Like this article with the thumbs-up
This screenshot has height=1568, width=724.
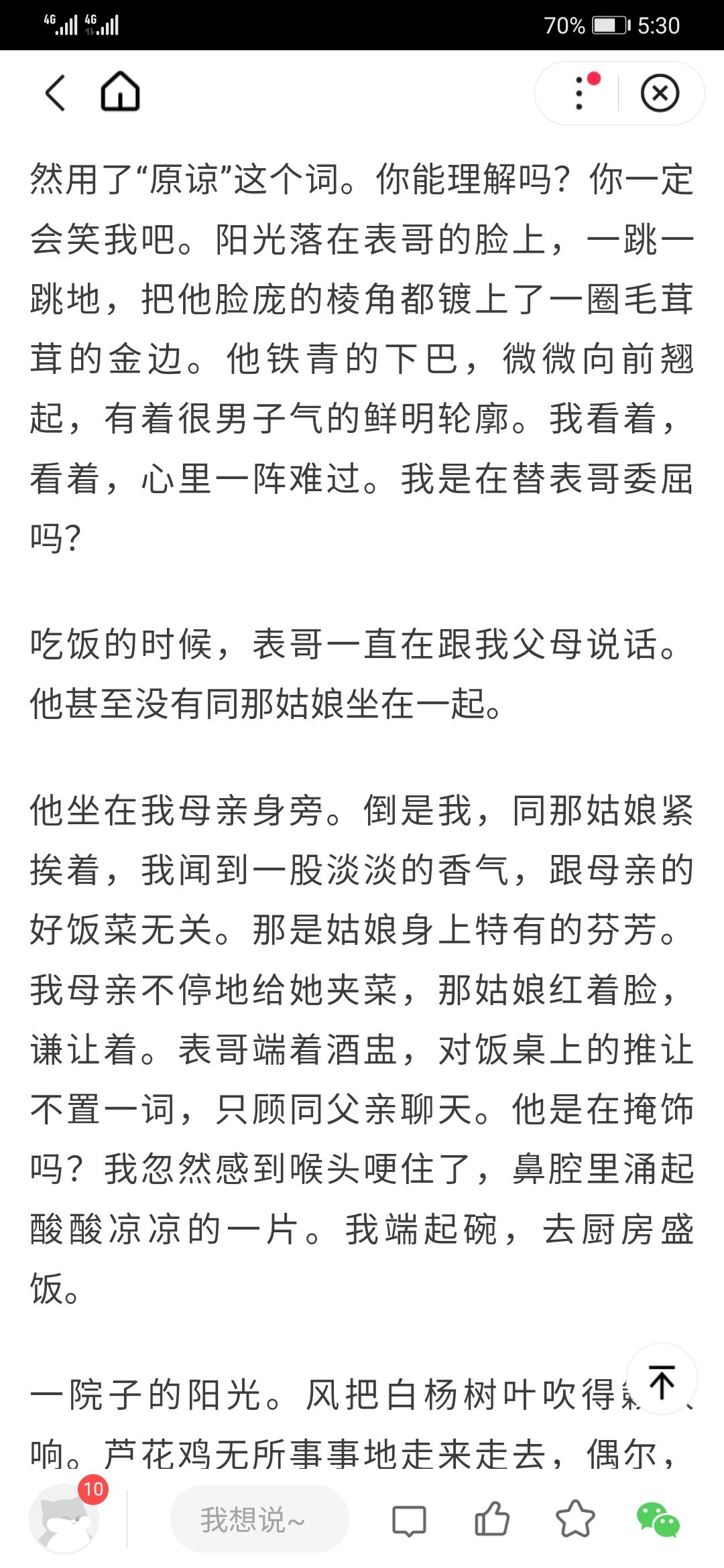point(492,1518)
